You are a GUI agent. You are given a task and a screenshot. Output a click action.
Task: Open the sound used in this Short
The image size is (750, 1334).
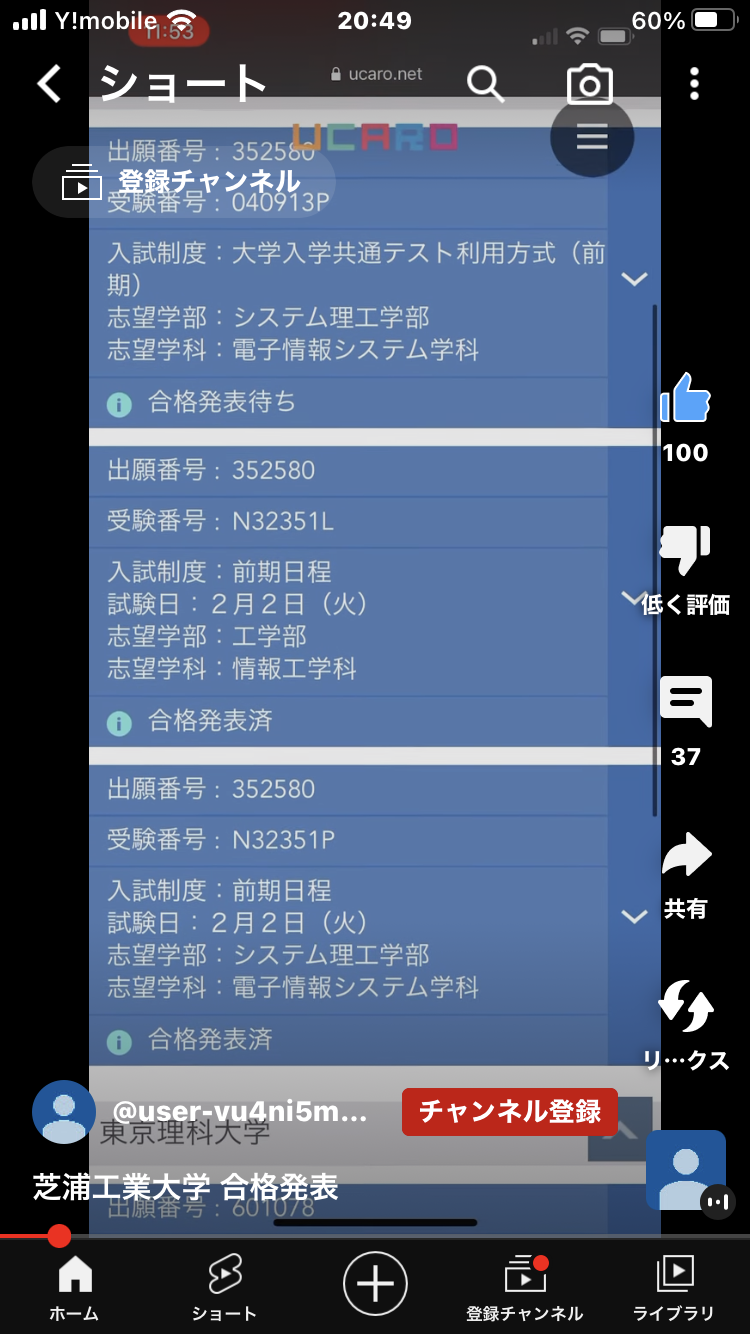[x=686, y=1170]
